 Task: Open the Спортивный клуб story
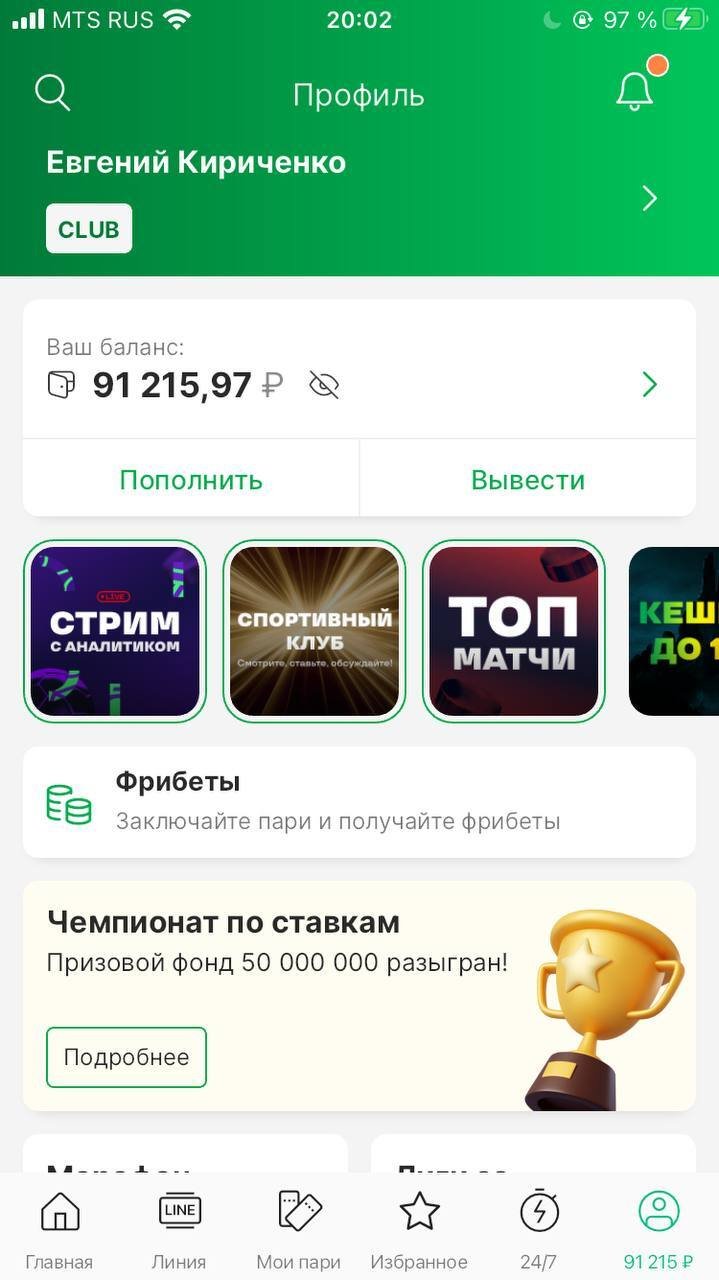tap(314, 631)
